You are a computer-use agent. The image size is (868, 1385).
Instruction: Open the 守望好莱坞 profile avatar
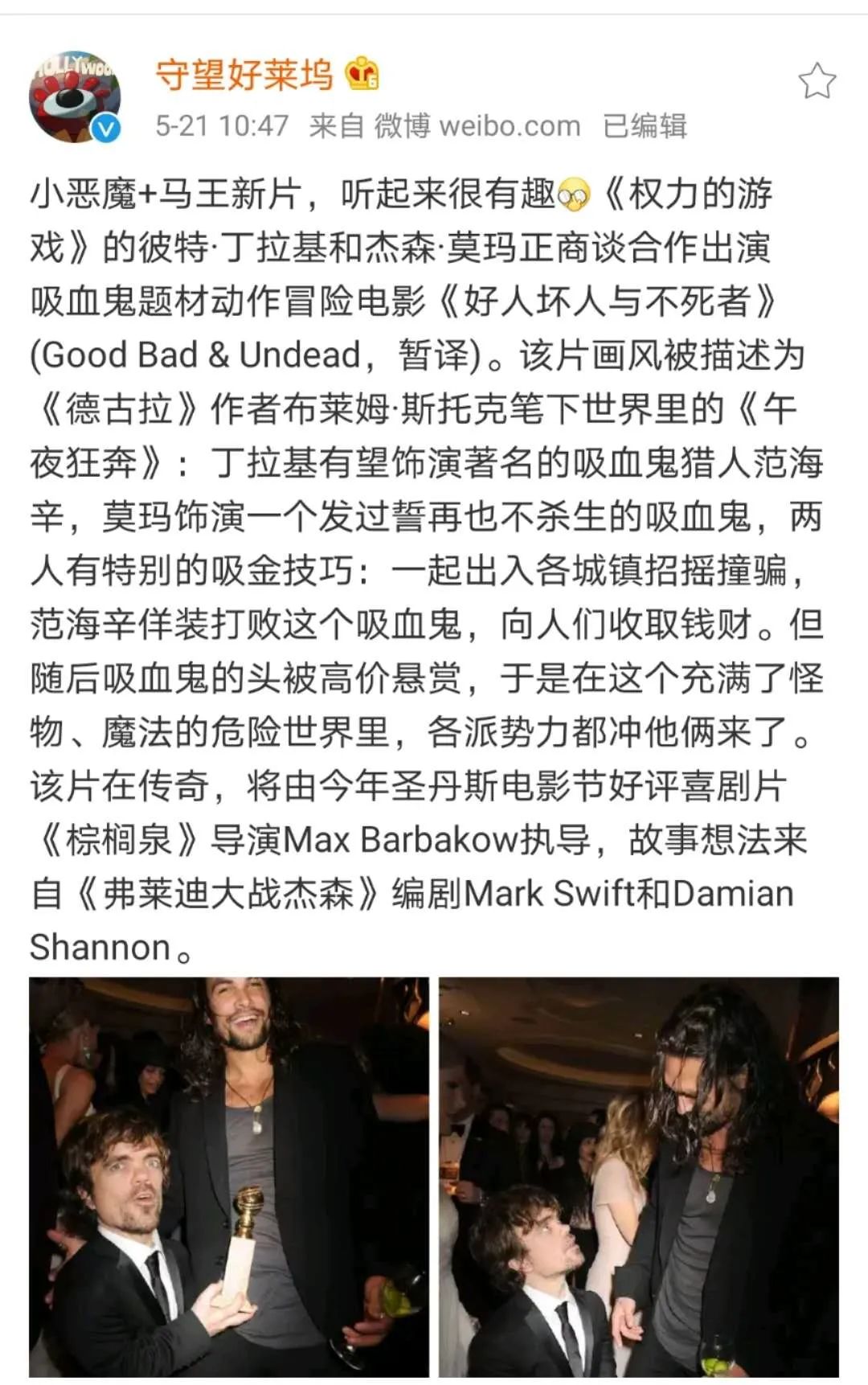click(x=76, y=96)
